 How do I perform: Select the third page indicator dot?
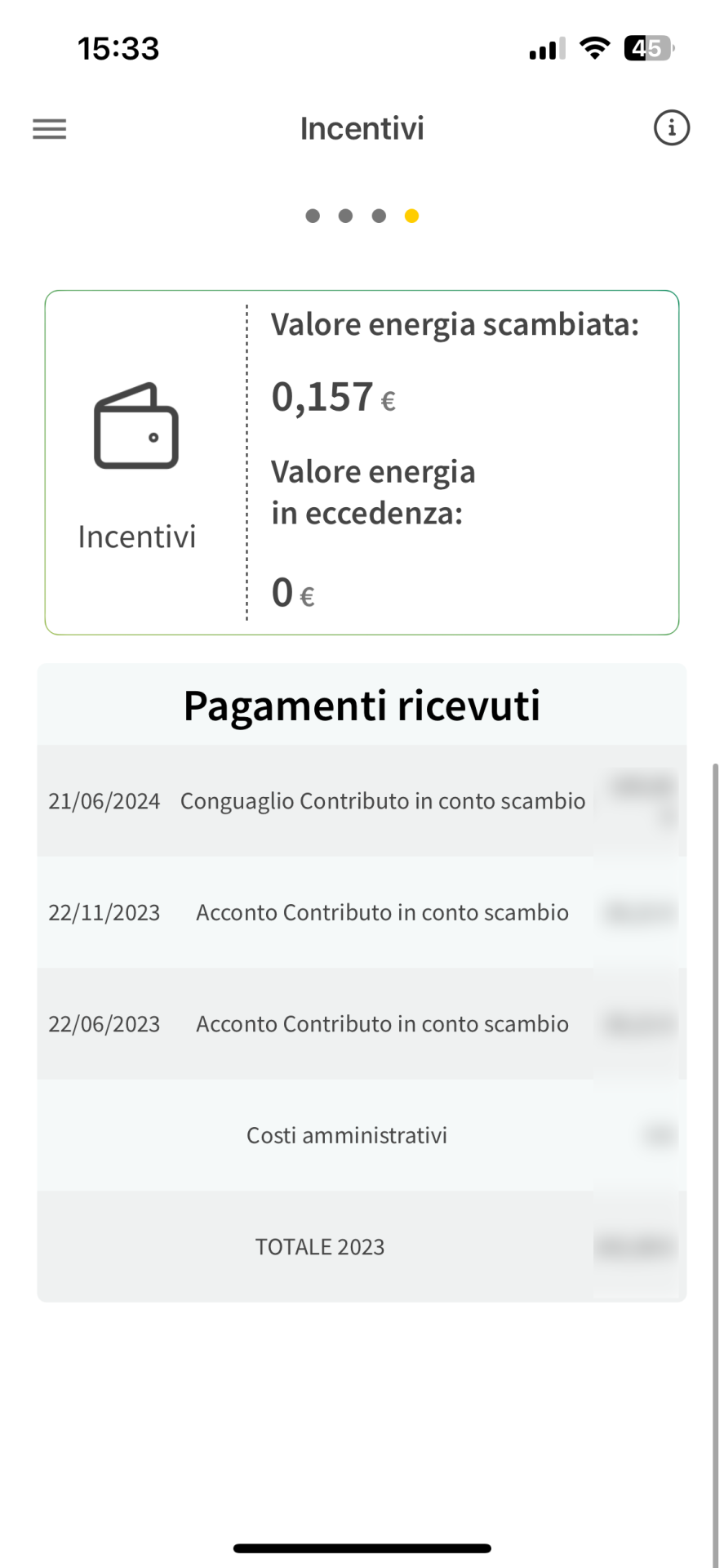pos(379,216)
